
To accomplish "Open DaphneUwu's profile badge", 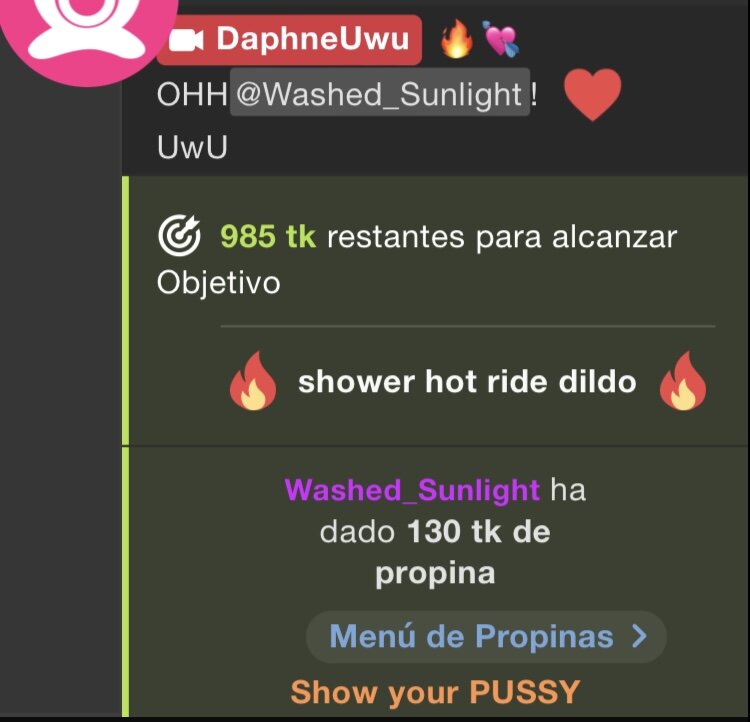I will (289, 40).
